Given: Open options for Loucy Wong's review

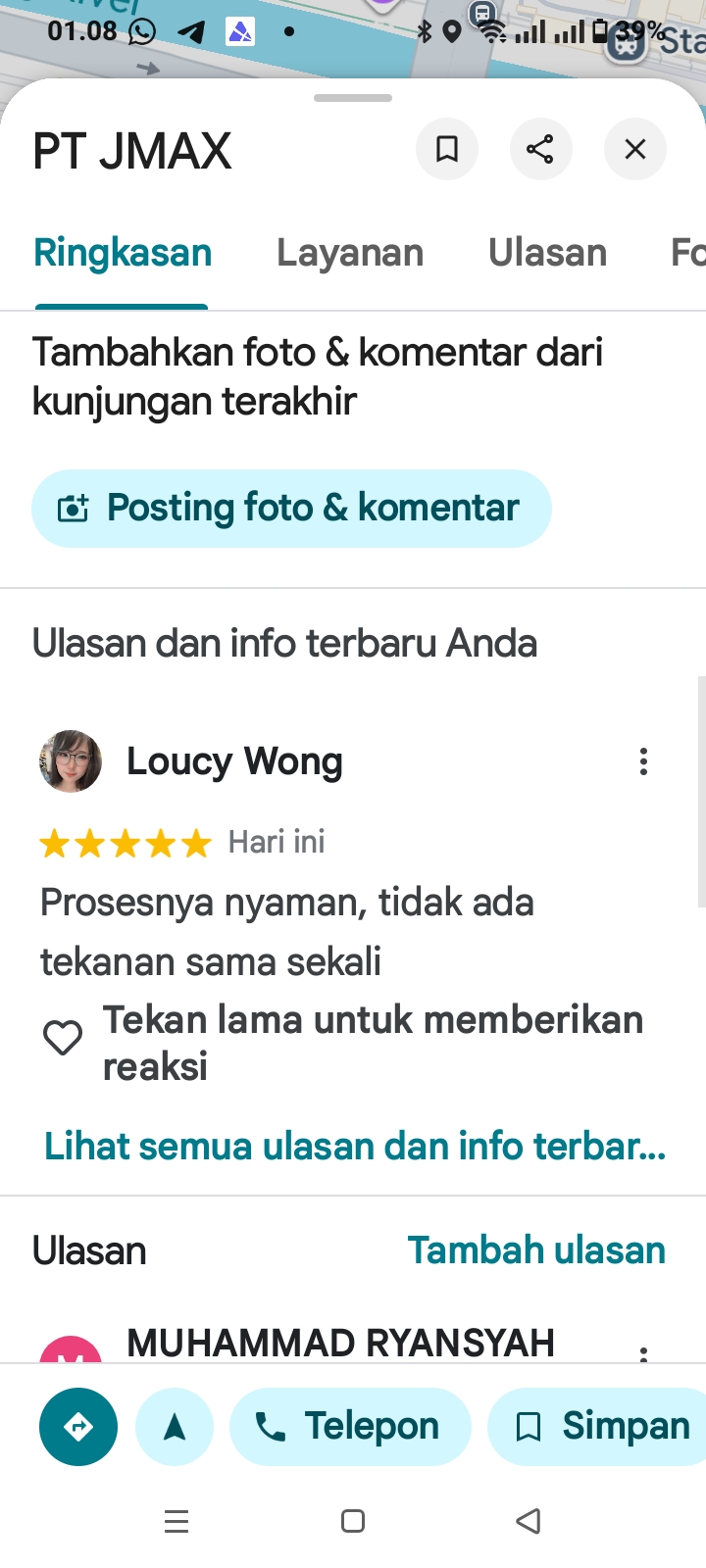Looking at the screenshot, I should click(643, 761).
